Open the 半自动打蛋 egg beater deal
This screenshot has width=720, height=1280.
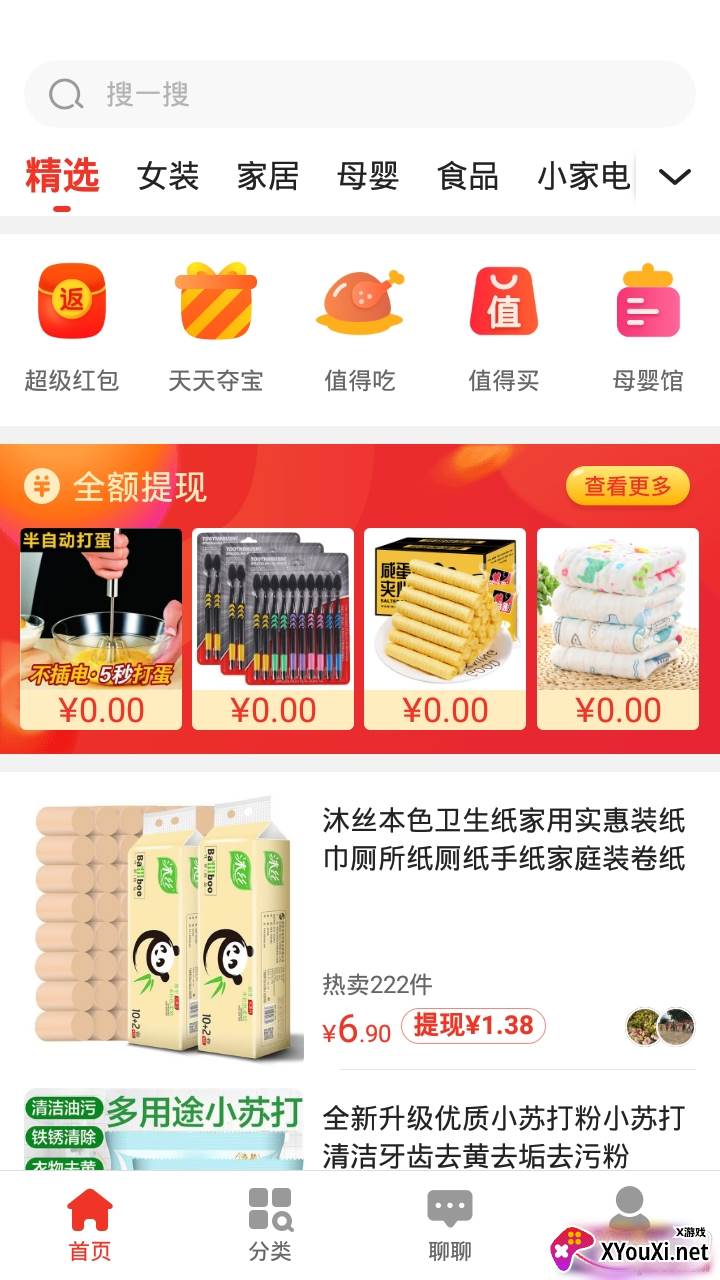(101, 628)
